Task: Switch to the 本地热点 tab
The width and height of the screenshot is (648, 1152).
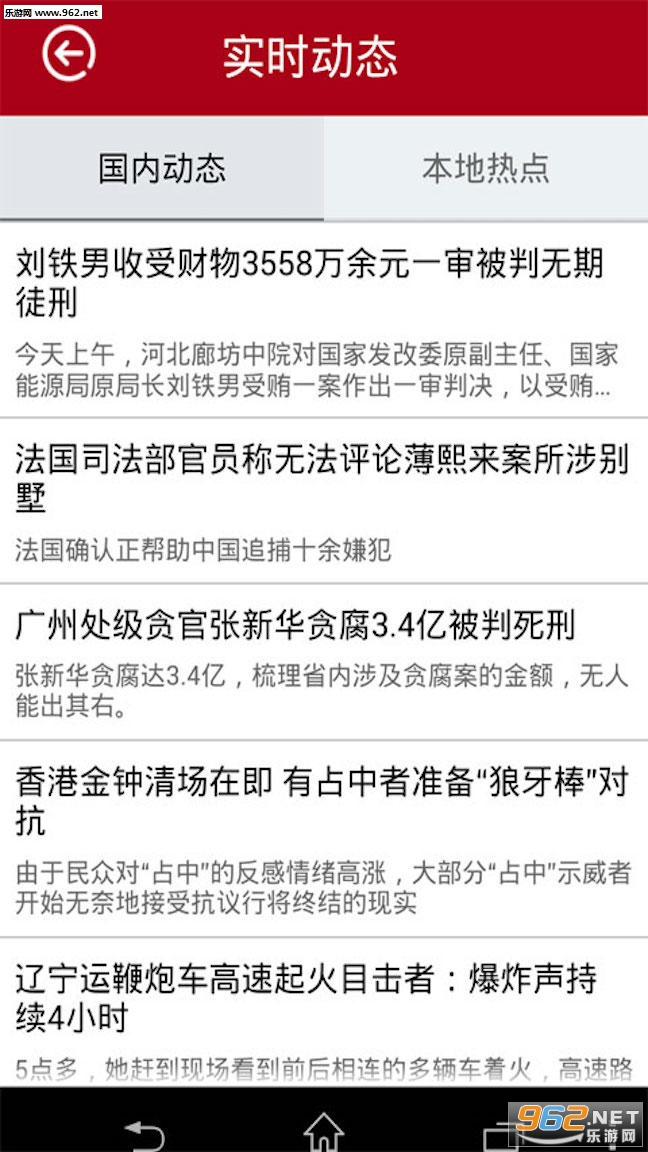Action: (486, 168)
